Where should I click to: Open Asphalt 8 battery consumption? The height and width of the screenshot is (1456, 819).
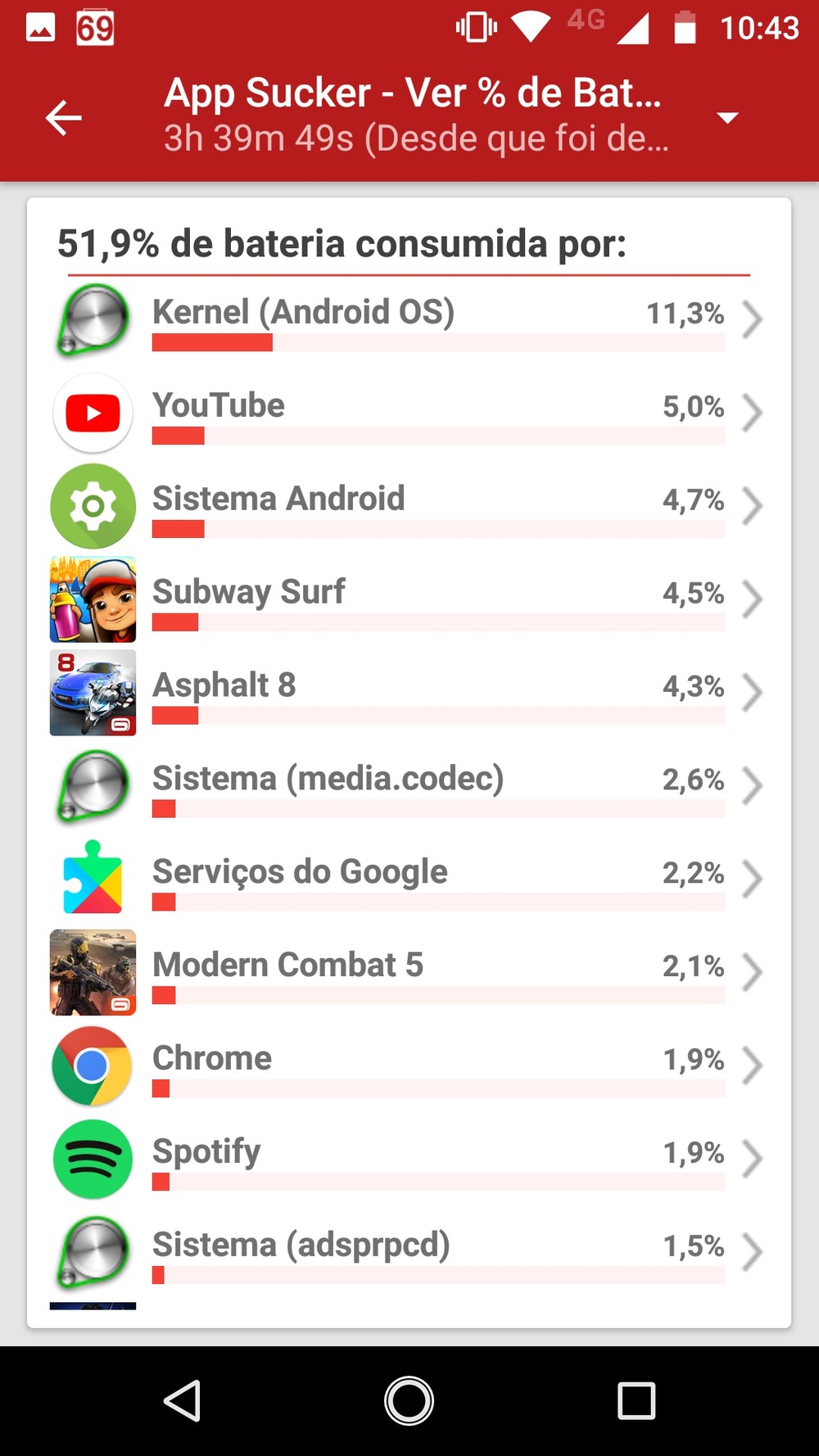(x=409, y=694)
